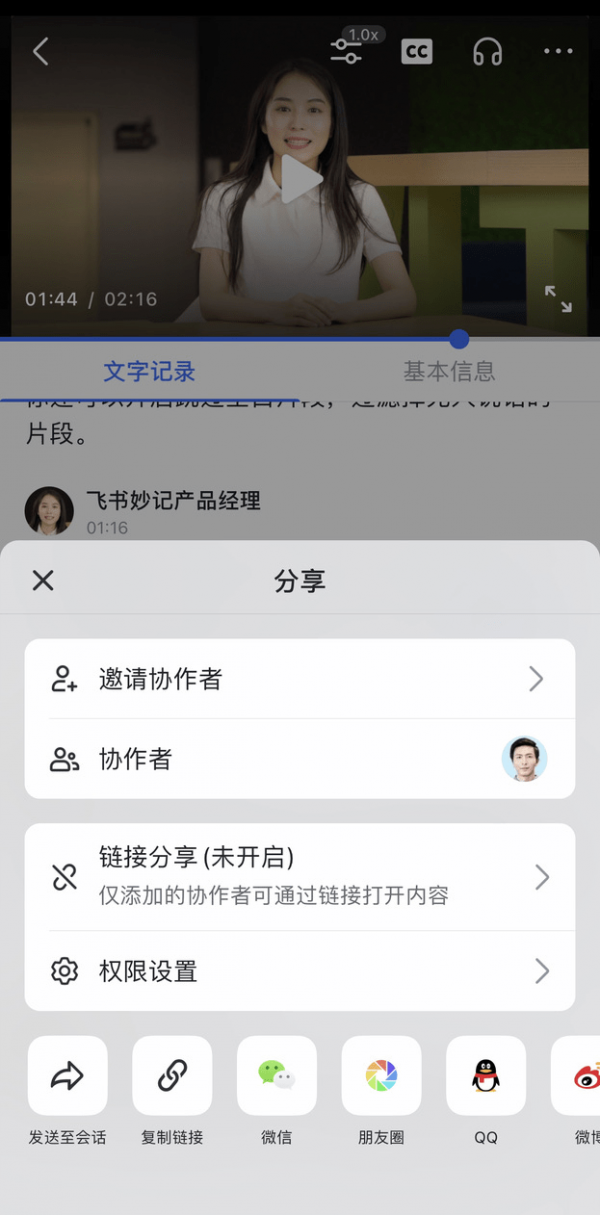Viewport: 600px width, 1215px height.
Task: Toggle CC subtitles
Action: coord(417,52)
